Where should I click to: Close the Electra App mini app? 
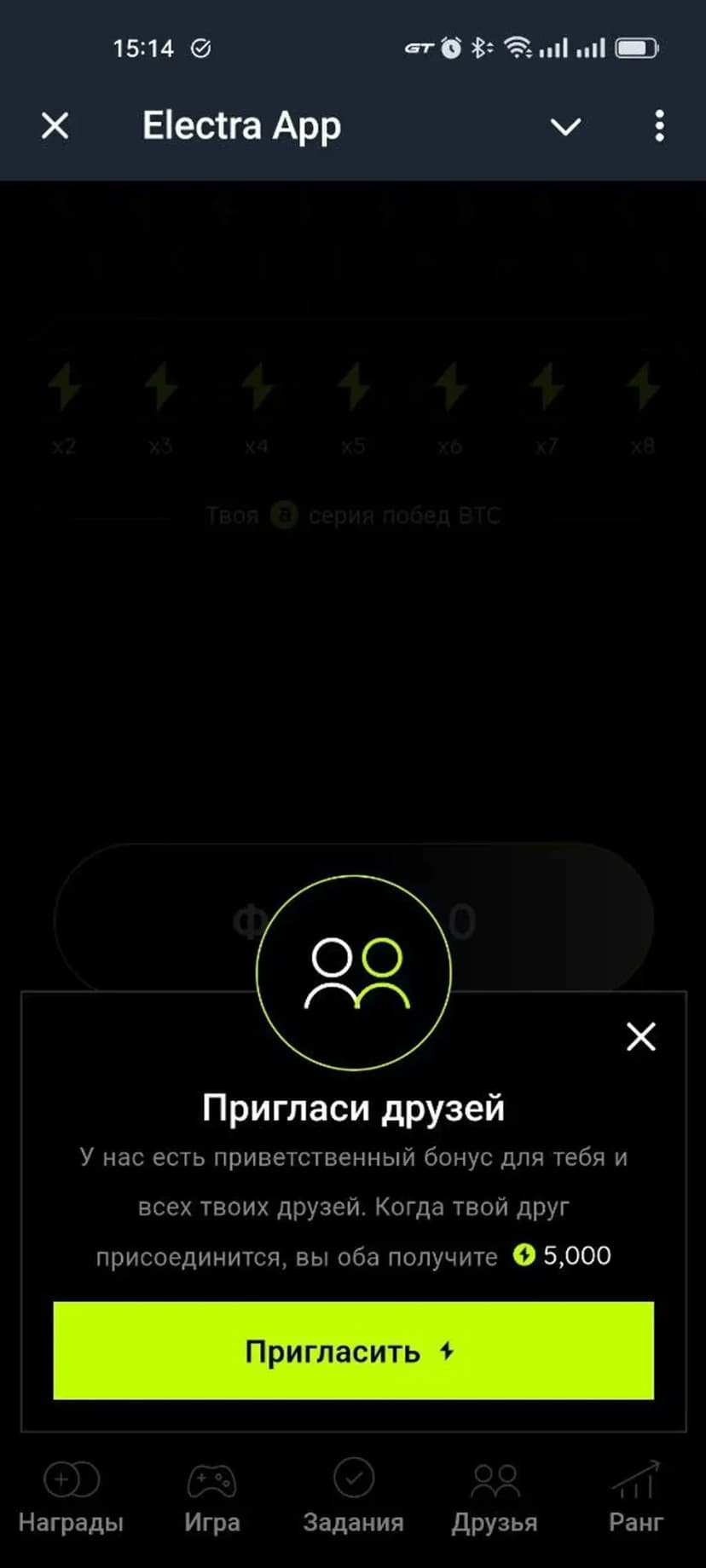[55, 126]
